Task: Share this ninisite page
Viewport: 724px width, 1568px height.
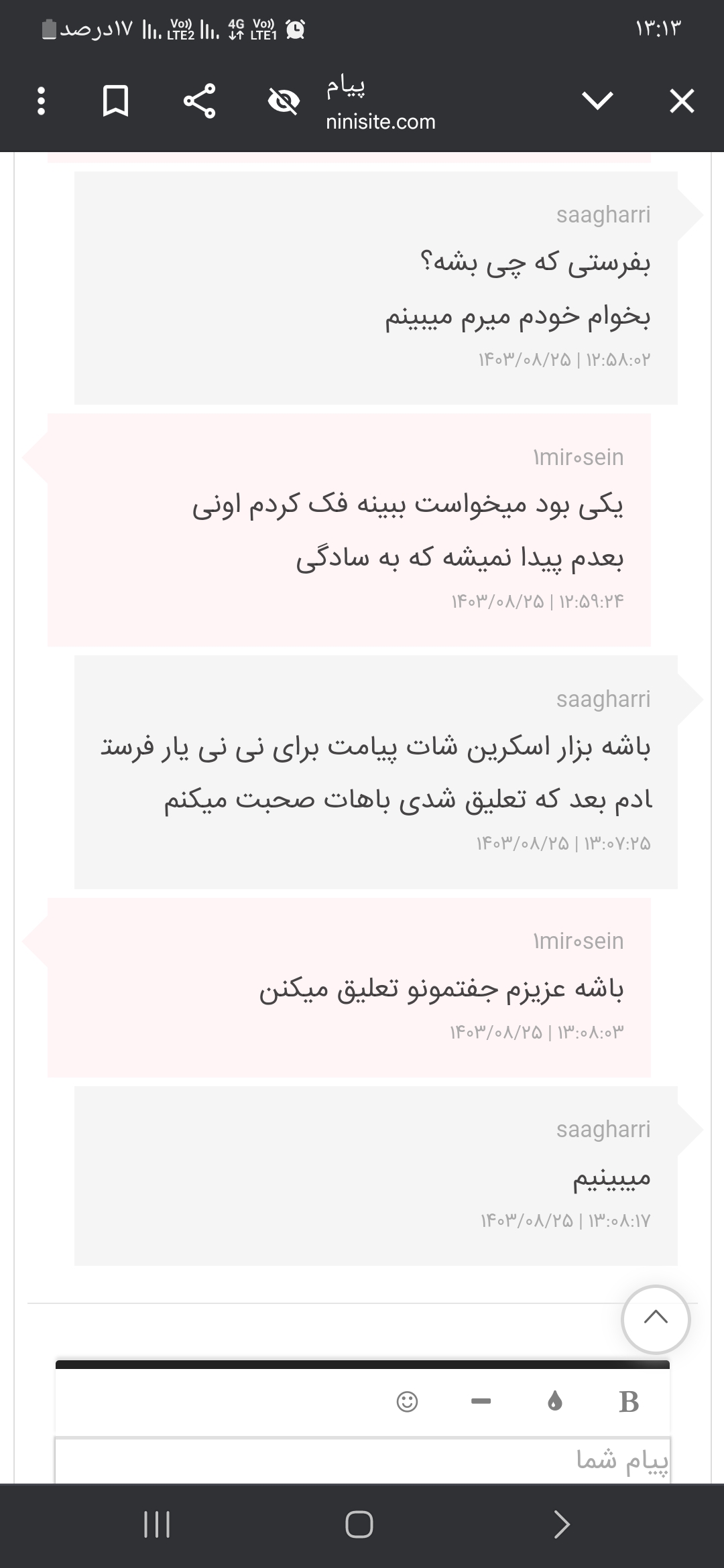Action: click(x=200, y=102)
